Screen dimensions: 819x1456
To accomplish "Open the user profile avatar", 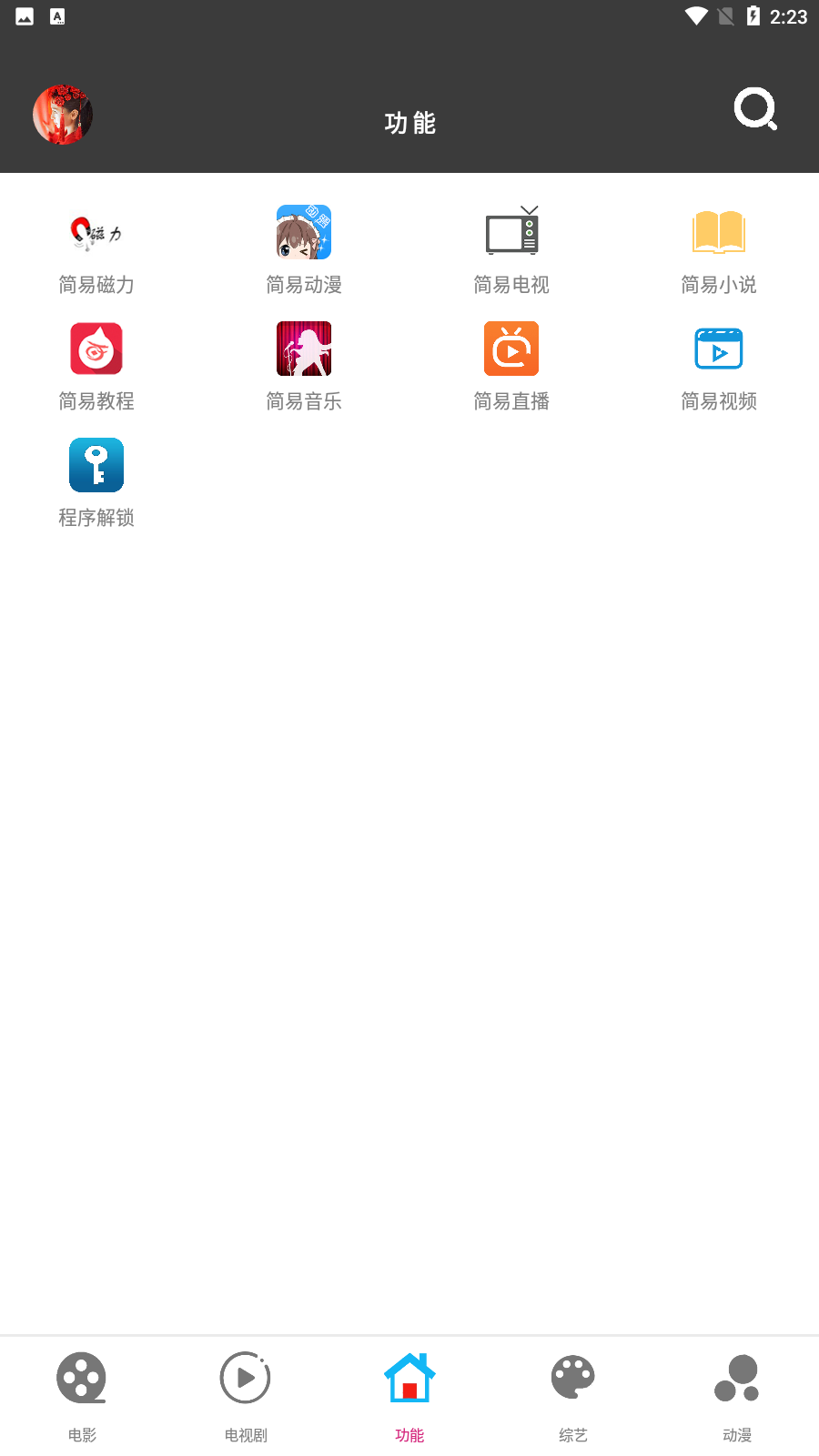I will [x=63, y=115].
